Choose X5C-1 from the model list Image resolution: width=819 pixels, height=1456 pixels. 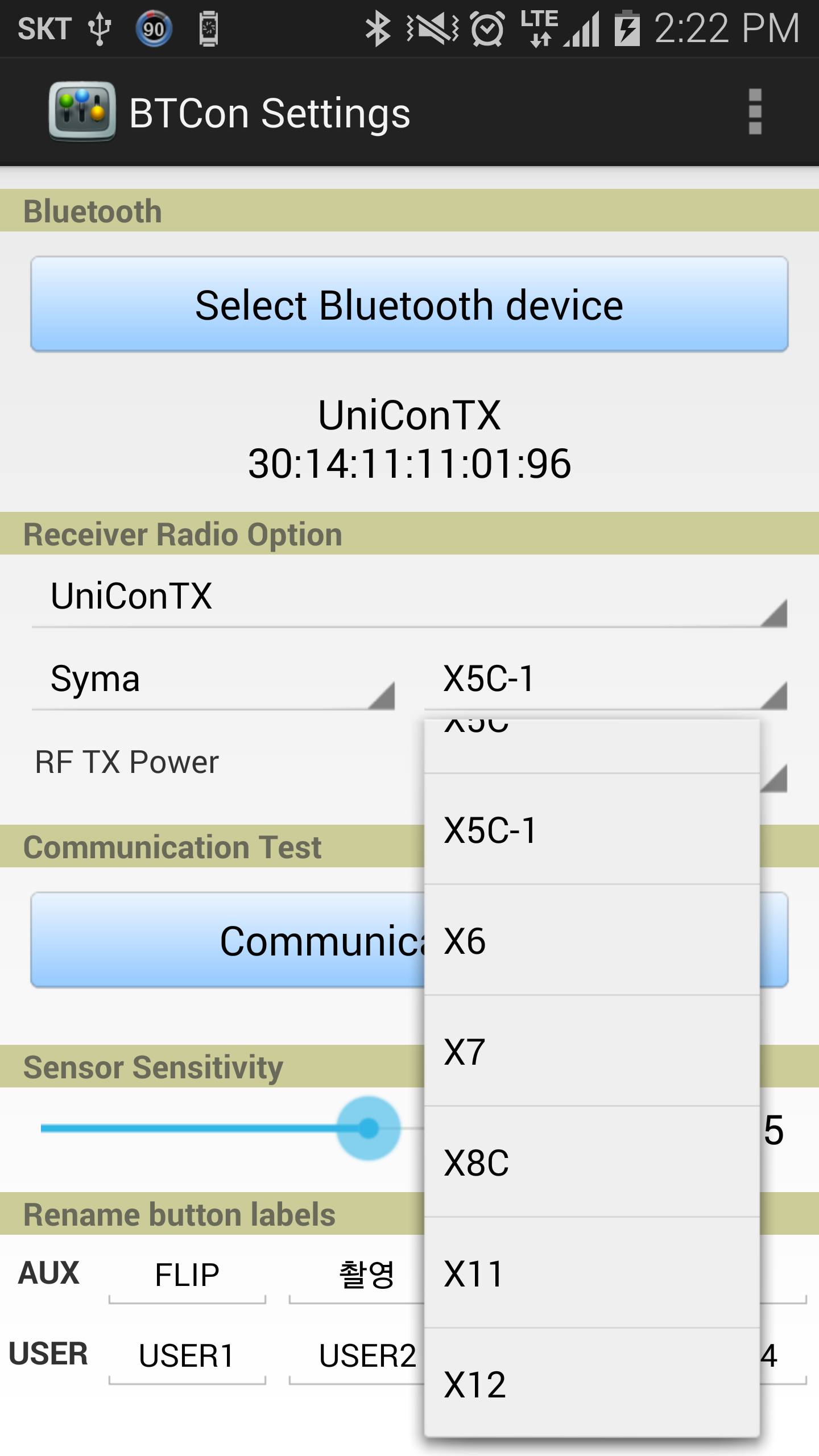592,829
